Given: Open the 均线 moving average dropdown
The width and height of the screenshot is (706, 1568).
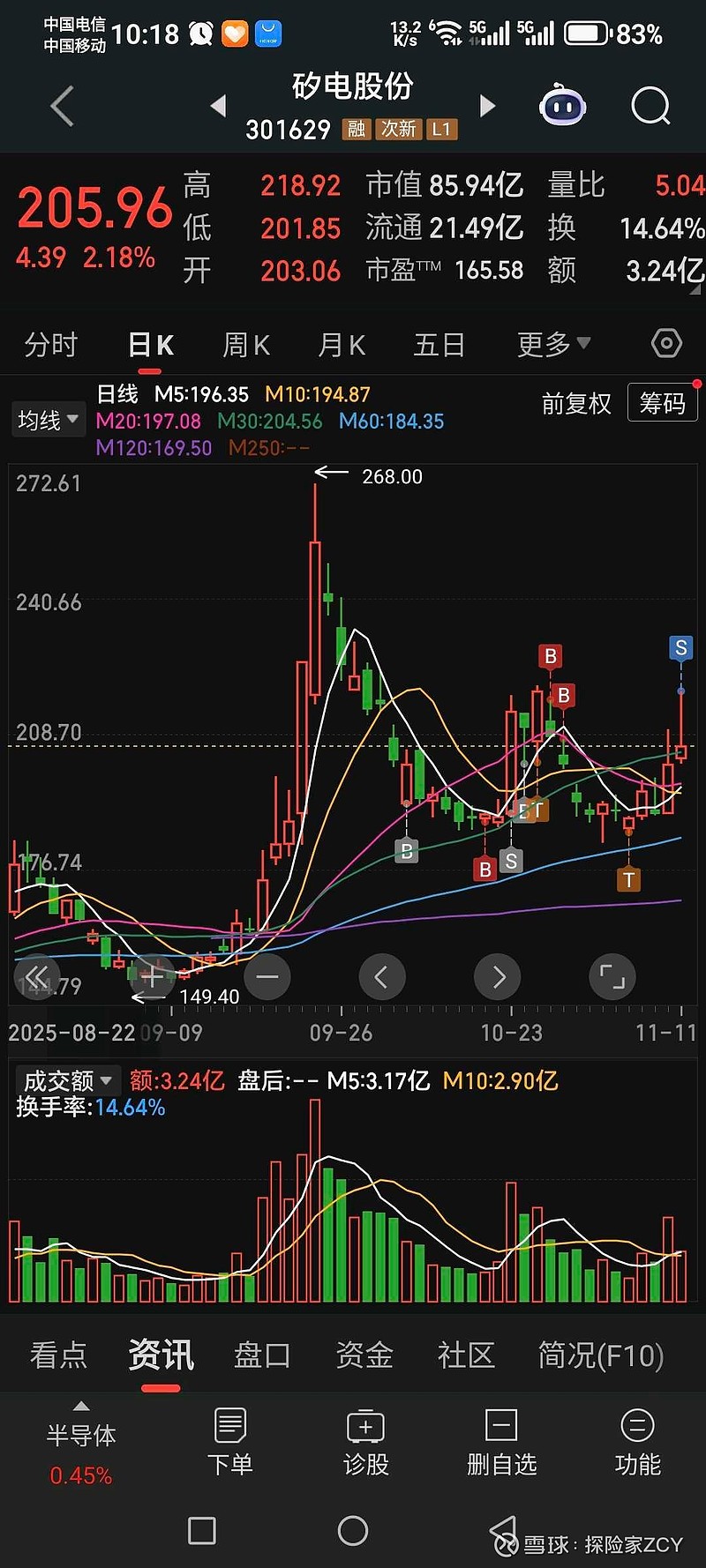Looking at the screenshot, I should click(x=48, y=419).
